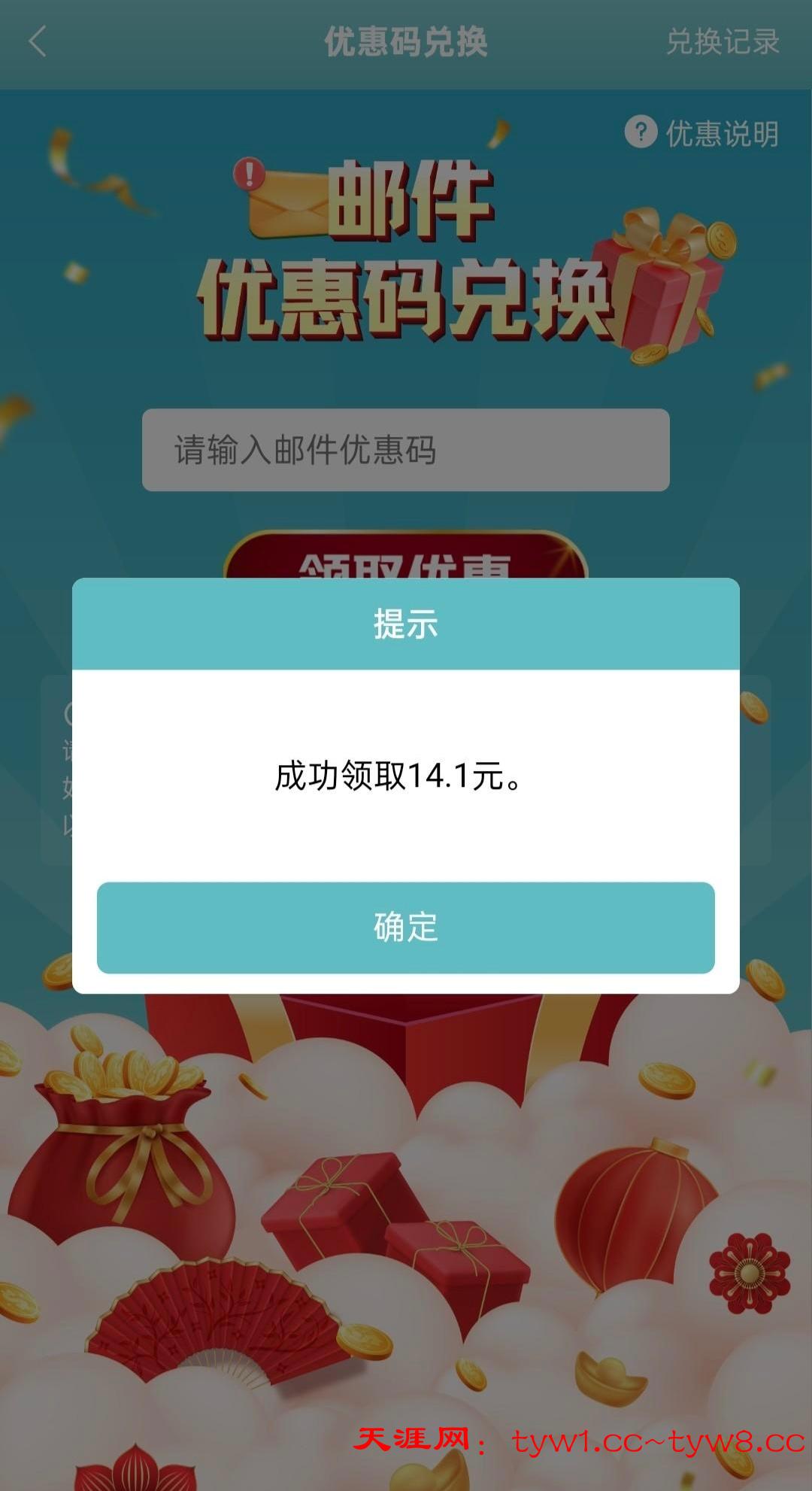812x1491 pixels.
Task: Confirm the dialog with 确定
Action: point(405,927)
